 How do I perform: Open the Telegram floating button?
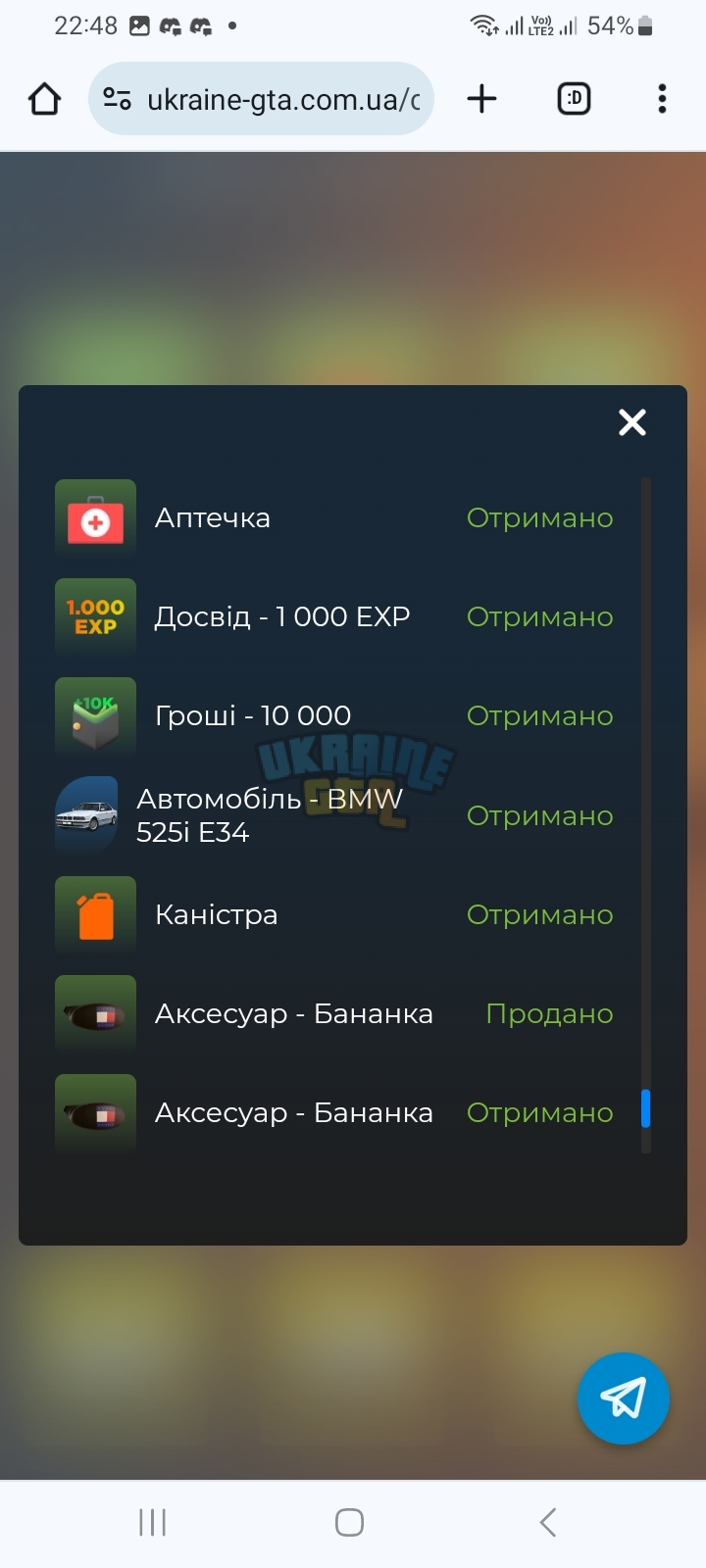tap(624, 1398)
